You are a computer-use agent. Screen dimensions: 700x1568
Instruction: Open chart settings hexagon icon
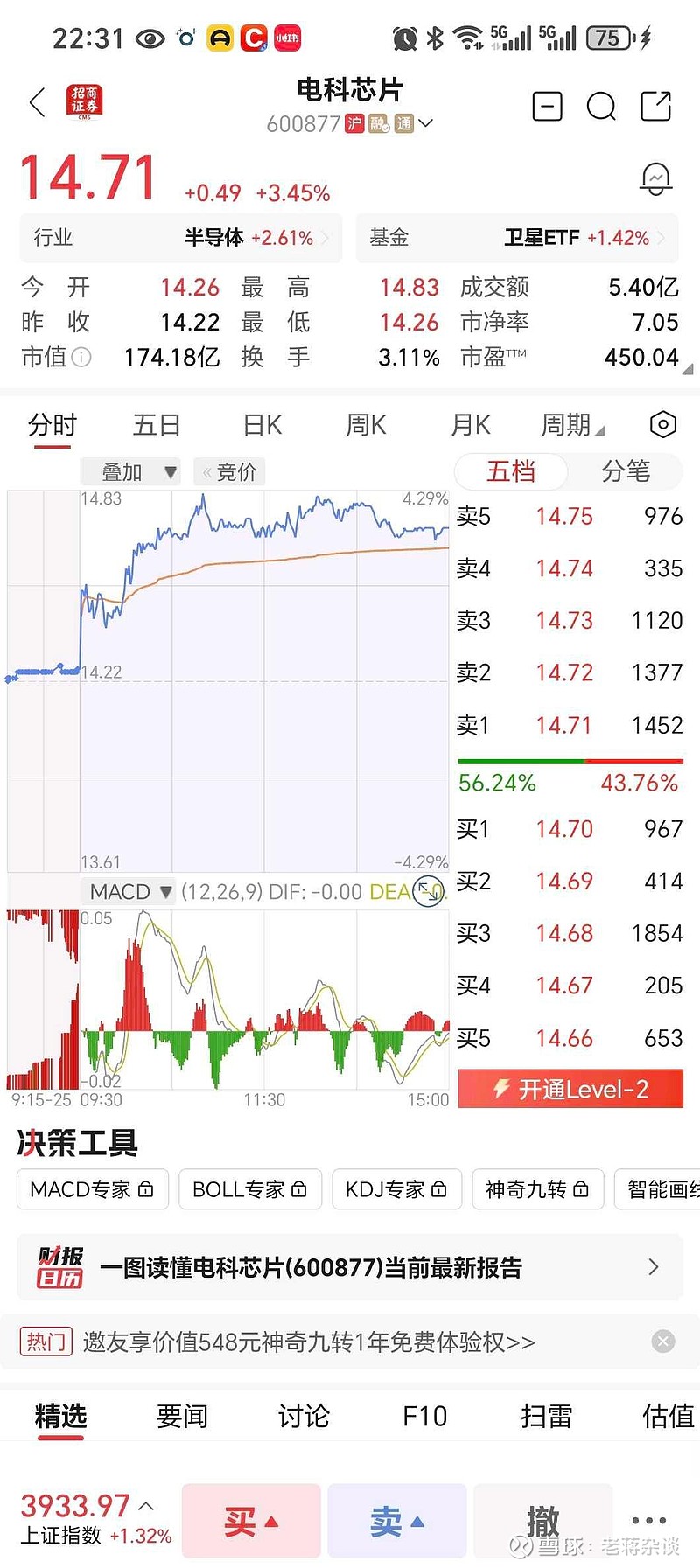(x=663, y=425)
